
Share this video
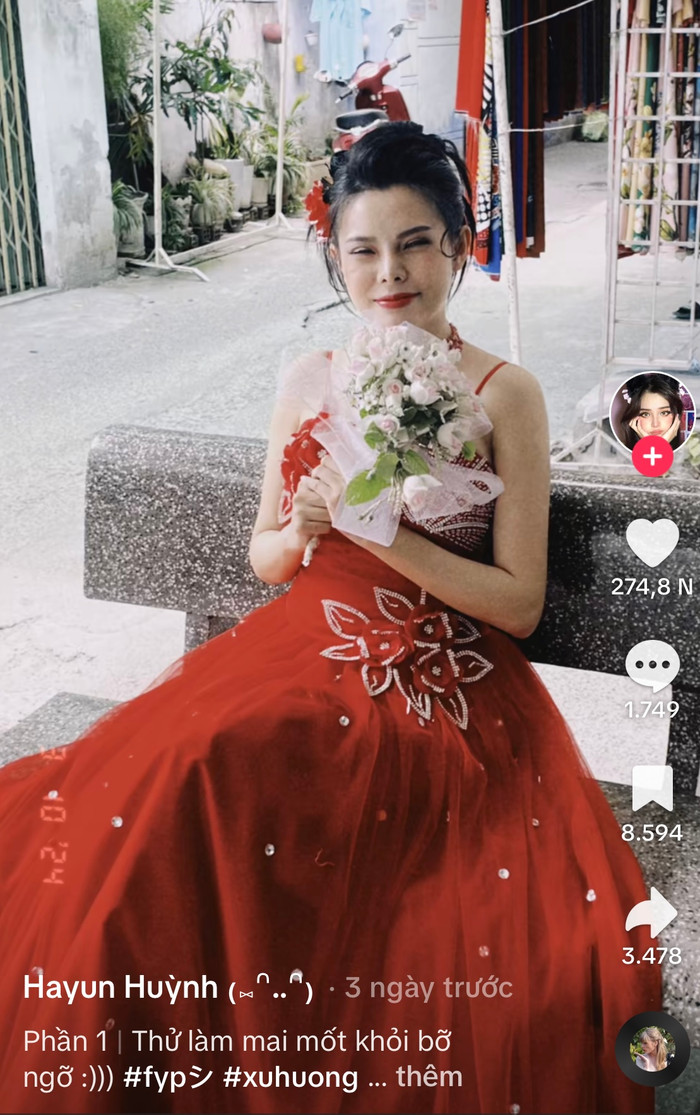point(652,912)
